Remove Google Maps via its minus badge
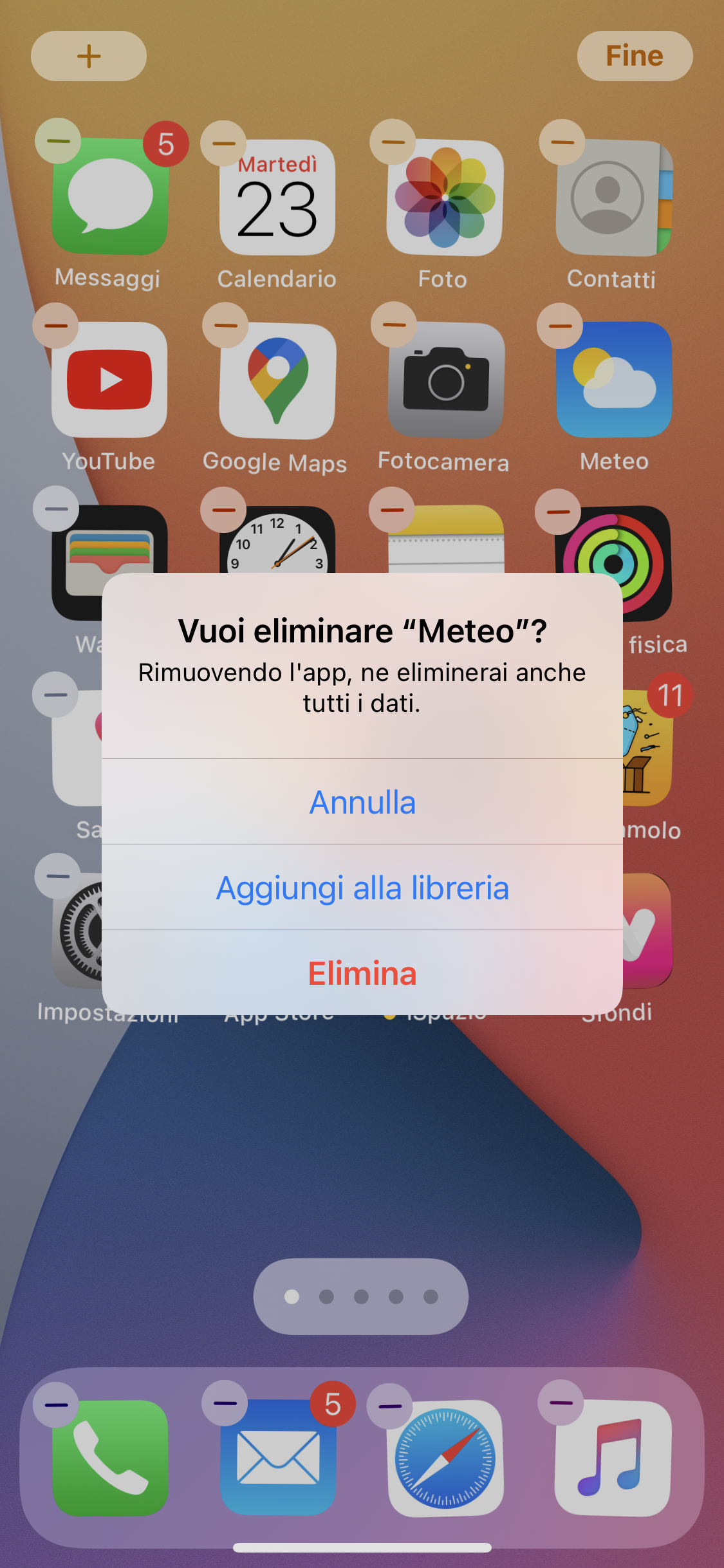The width and height of the screenshot is (724, 1568). point(225,325)
